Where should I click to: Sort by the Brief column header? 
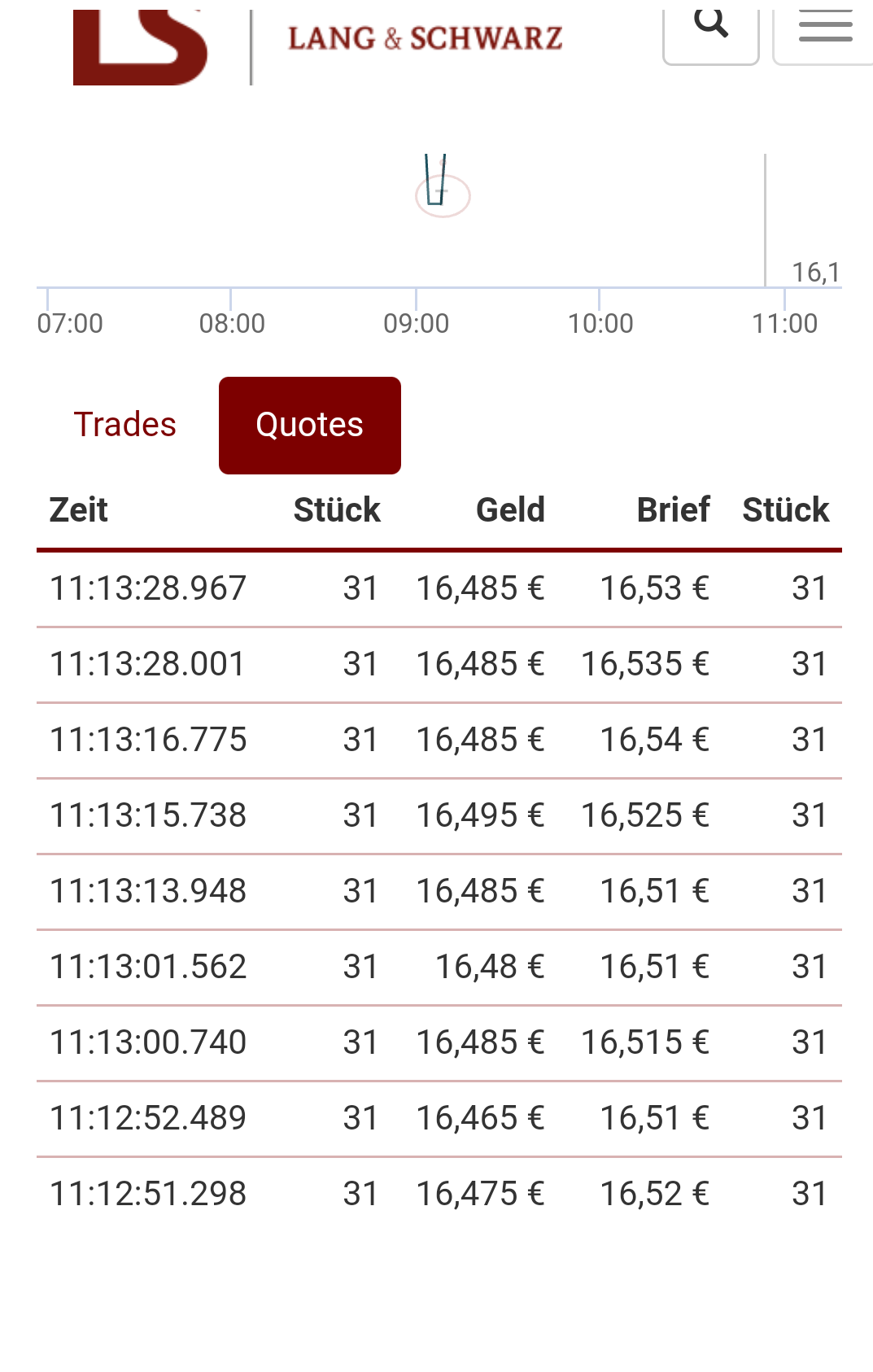click(673, 509)
